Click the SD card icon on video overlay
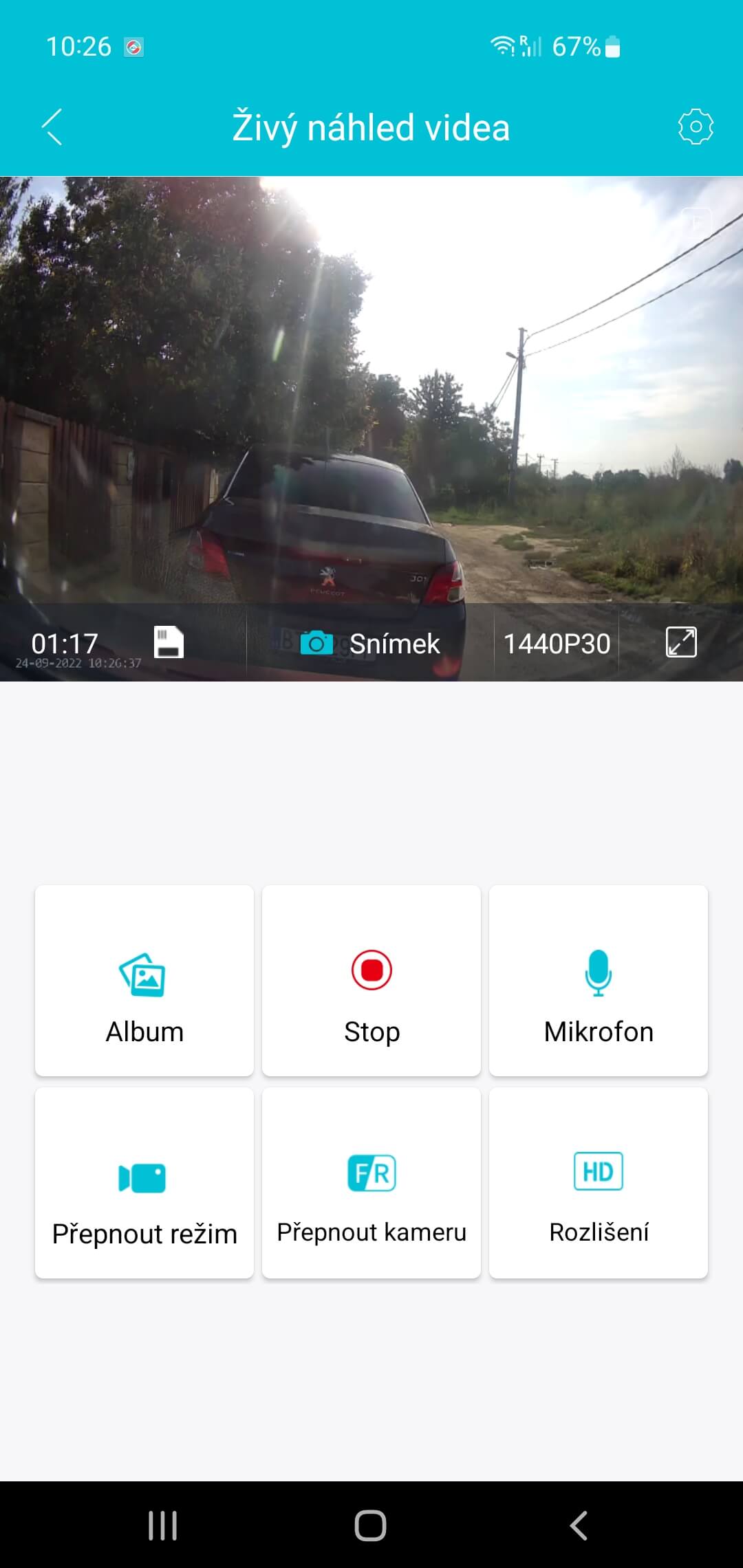The height and width of the screenshot is (1568, 743). click(167, 642)
